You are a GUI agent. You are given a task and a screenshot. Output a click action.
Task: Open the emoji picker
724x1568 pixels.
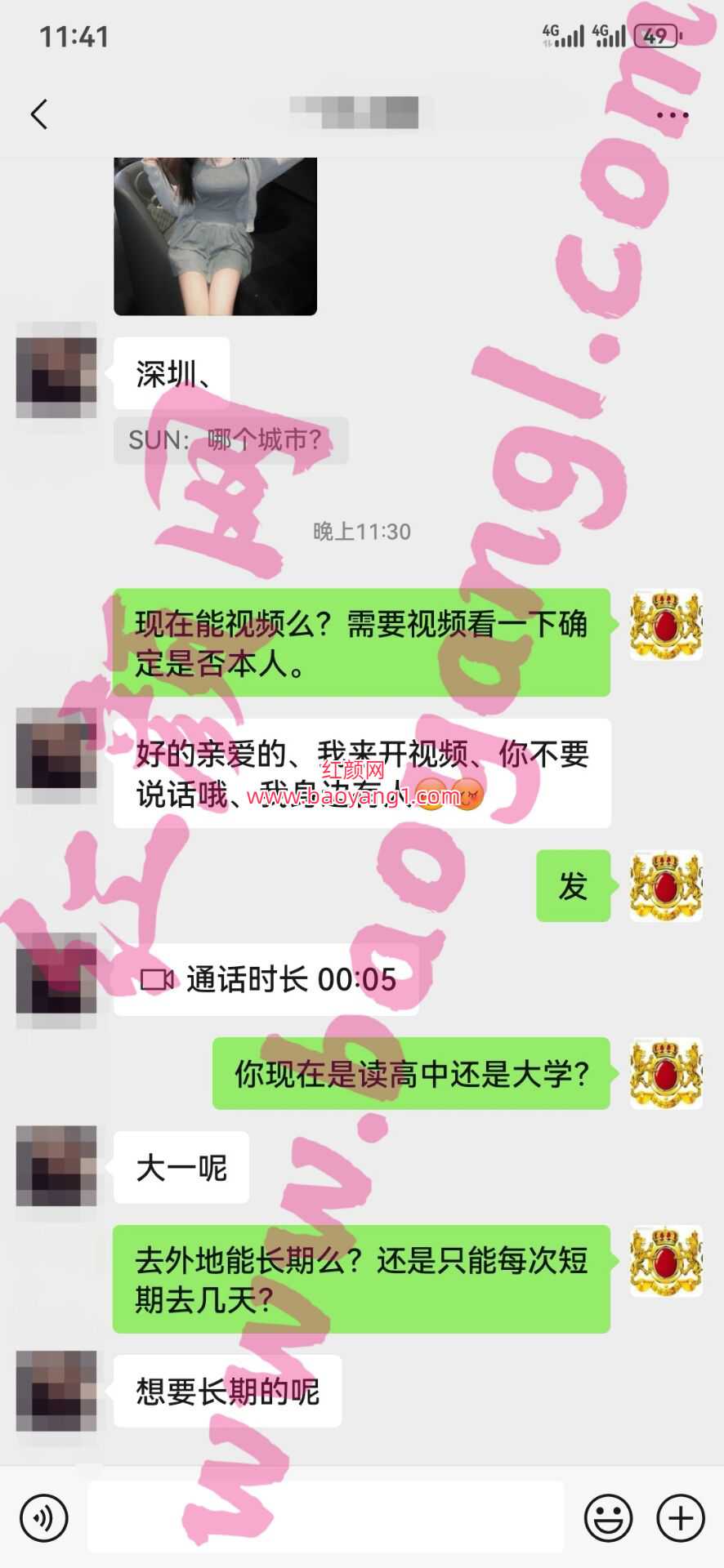[608, 1517]
